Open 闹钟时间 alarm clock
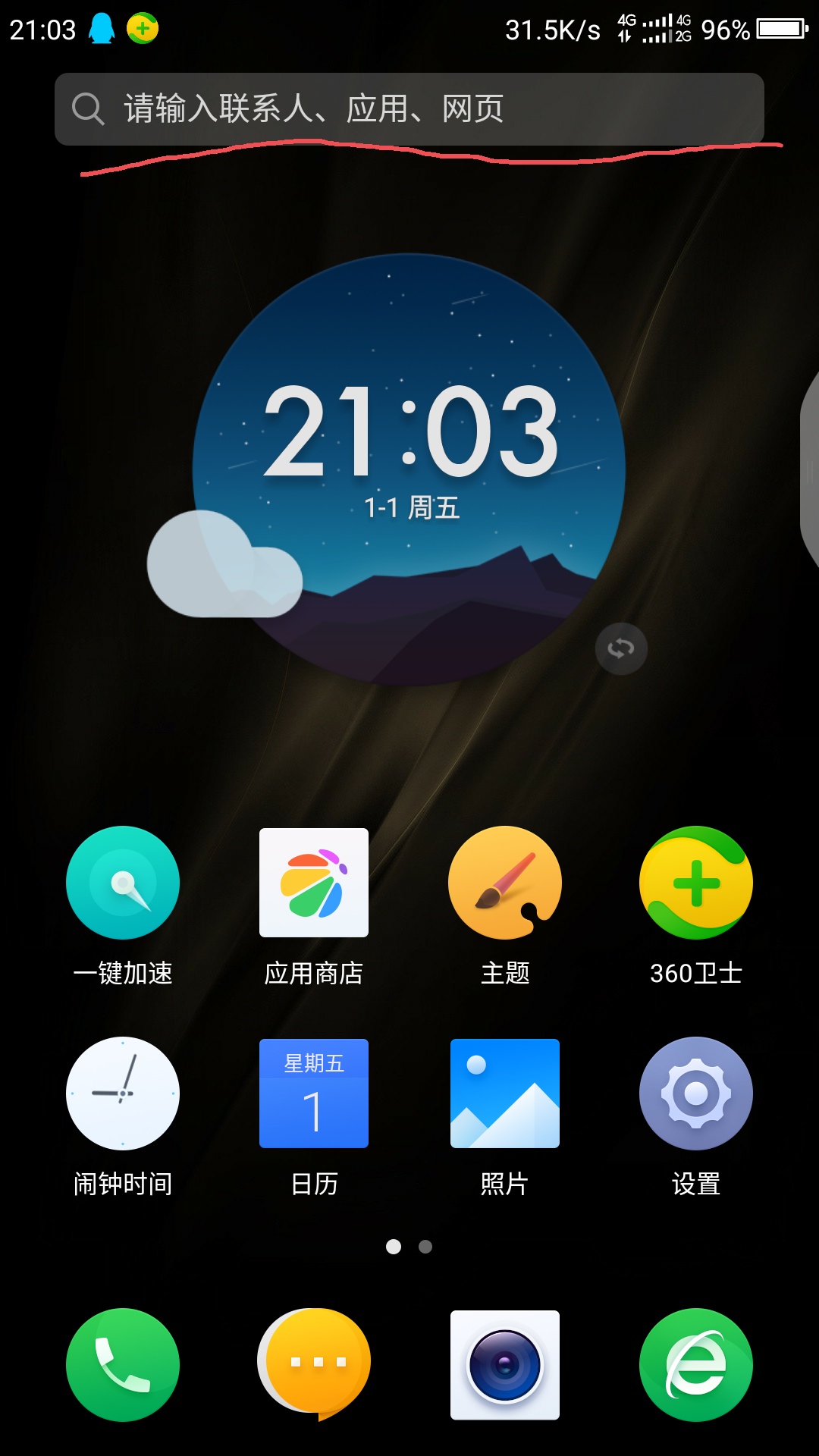The width and height of the screenshot is (819, 1456). coord(123,1094)
